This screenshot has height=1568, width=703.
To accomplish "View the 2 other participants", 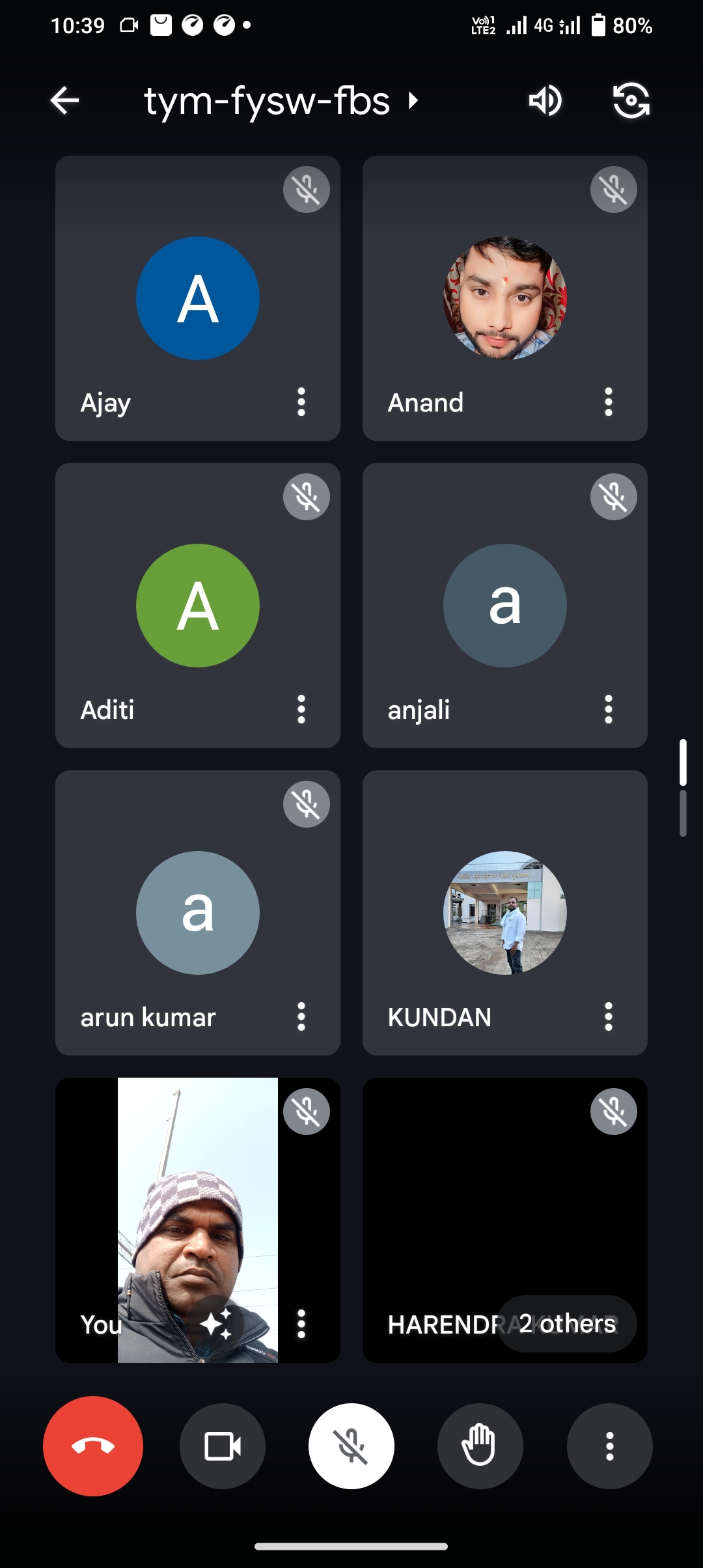I will pos(567,1324).
